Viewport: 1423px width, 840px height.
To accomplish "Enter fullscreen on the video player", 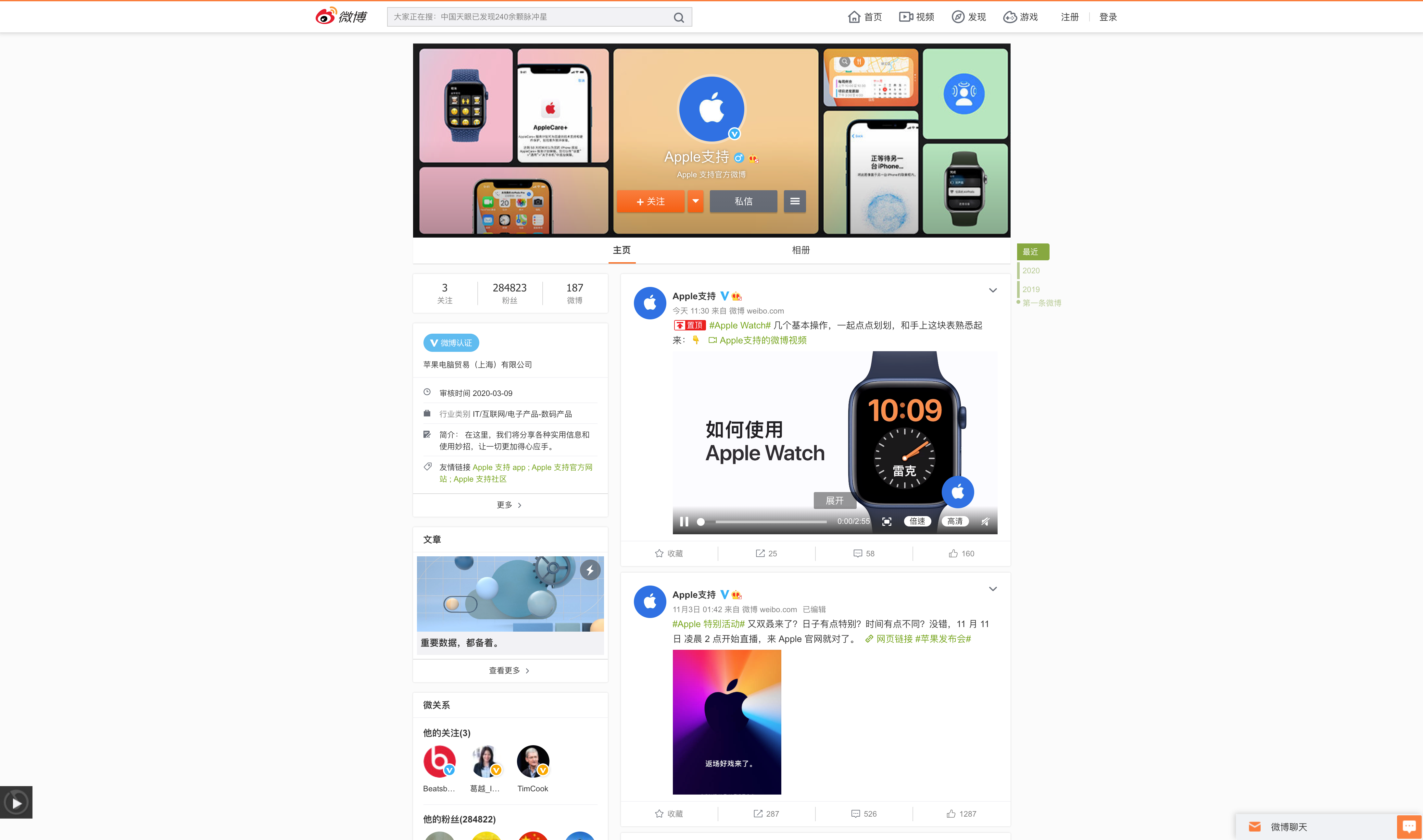I will point(887,521).
